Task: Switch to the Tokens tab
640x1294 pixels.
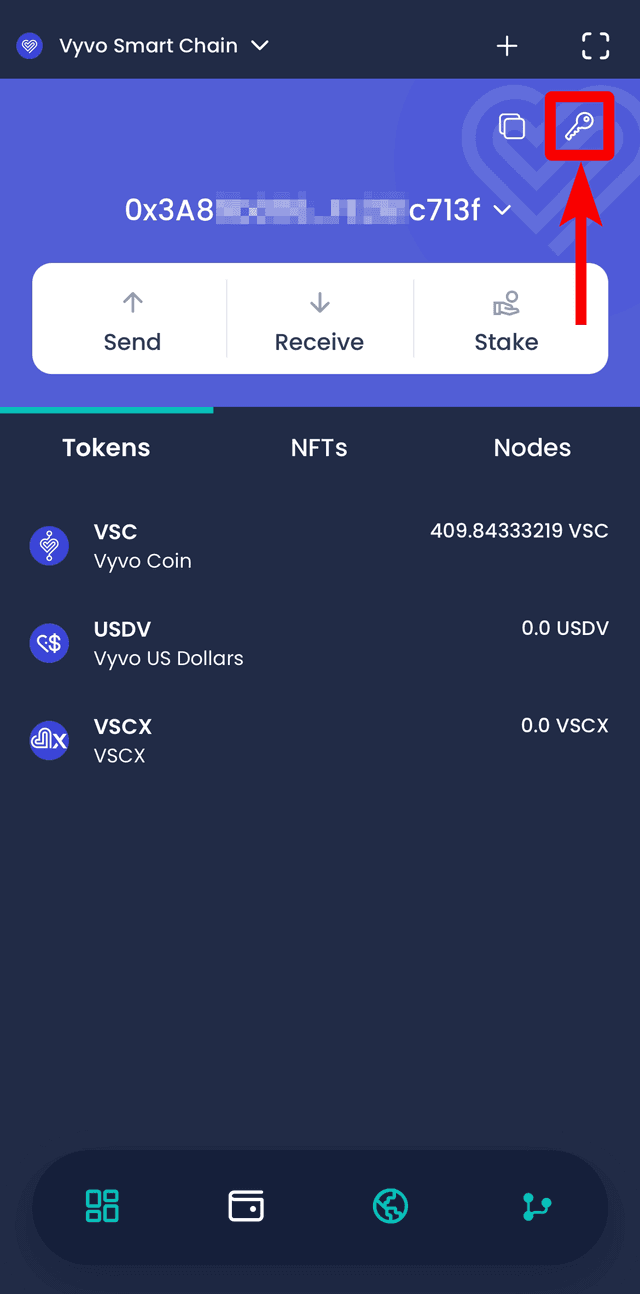Action: (x=106, y=448)
